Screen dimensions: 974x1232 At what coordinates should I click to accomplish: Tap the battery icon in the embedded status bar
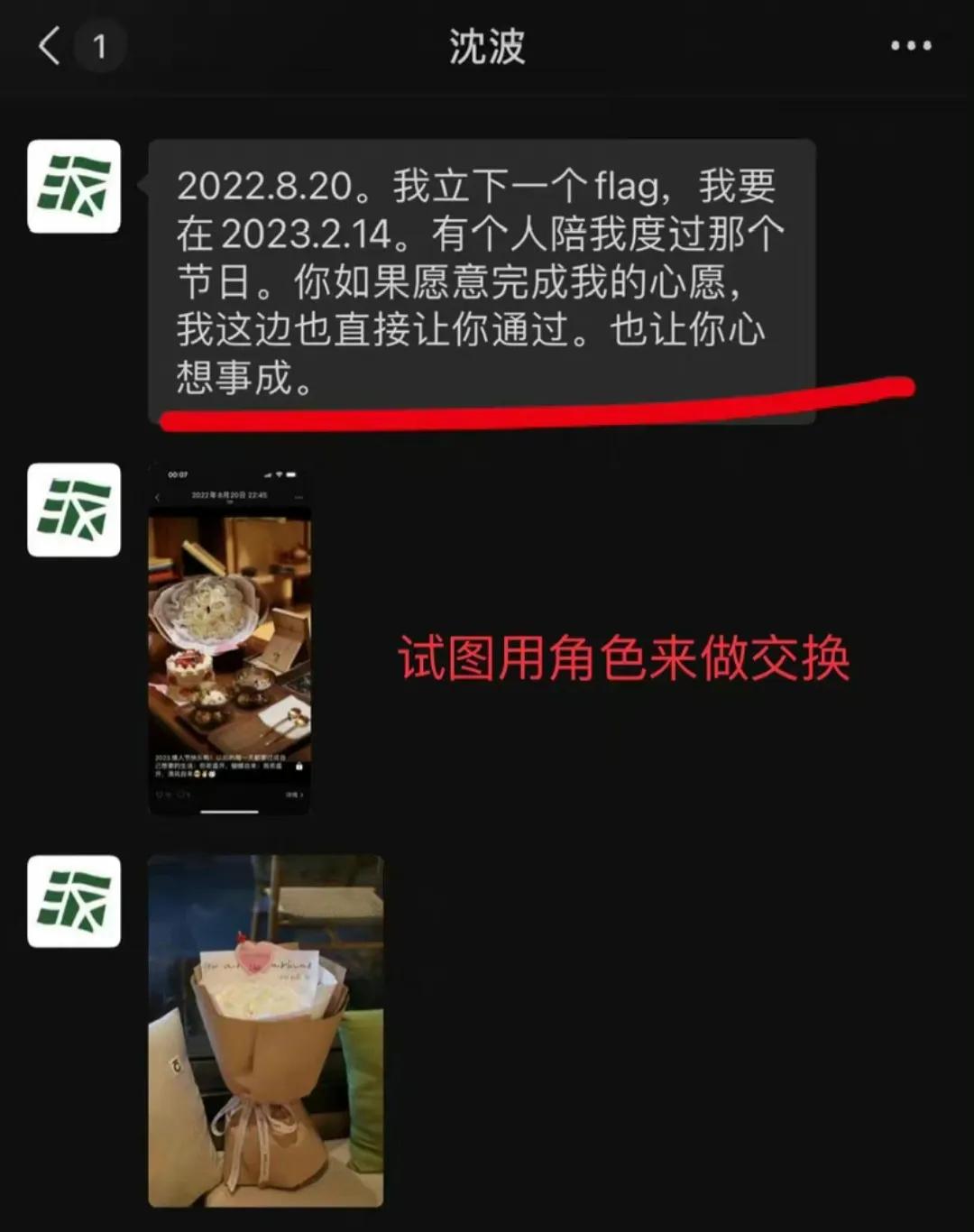pyautogui.click(x=292, y=474)
